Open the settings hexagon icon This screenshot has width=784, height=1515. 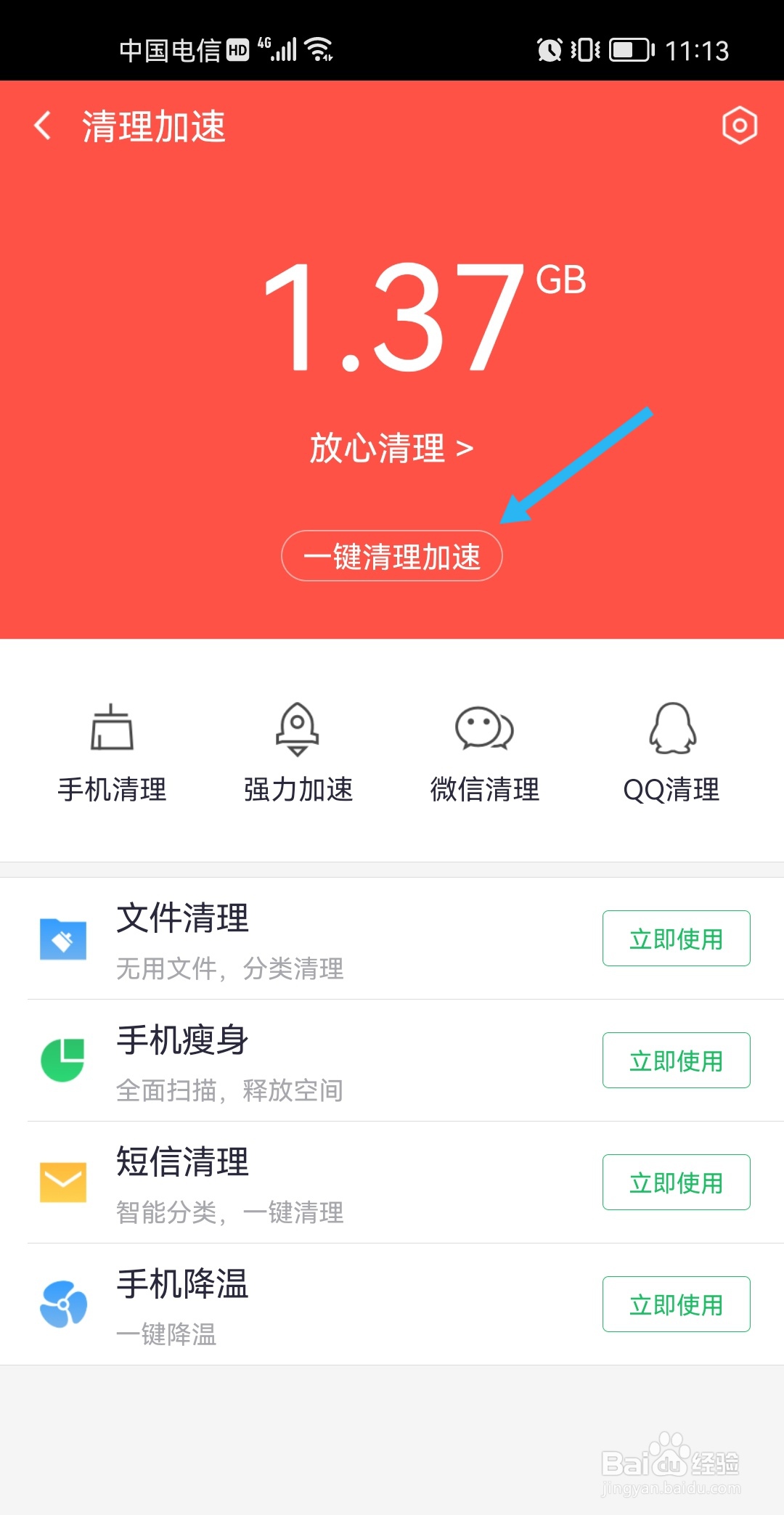pos(738,126)
